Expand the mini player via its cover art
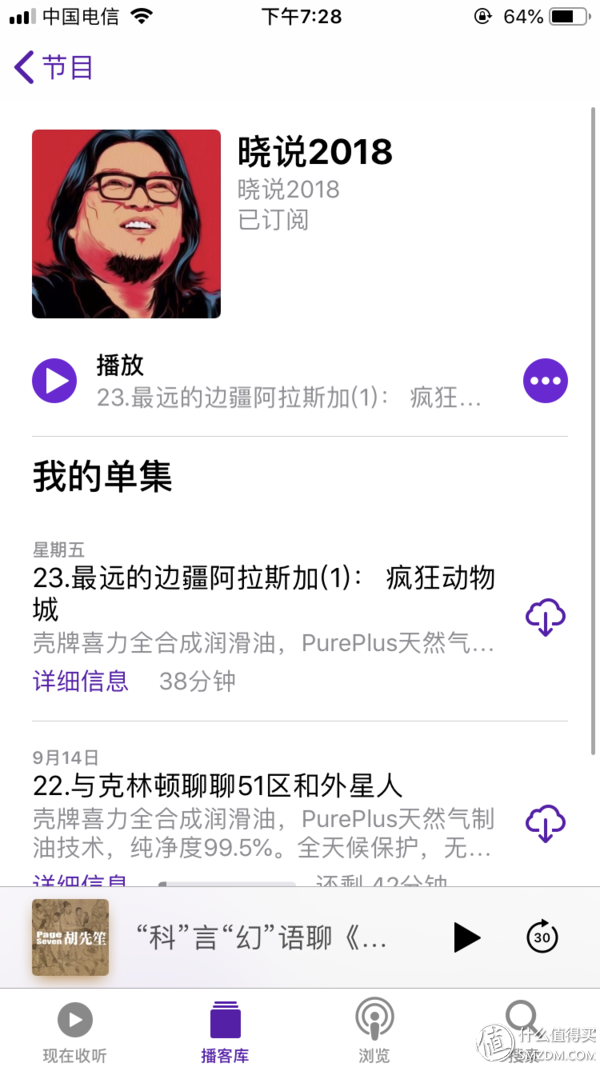 (x=70, y=937)
